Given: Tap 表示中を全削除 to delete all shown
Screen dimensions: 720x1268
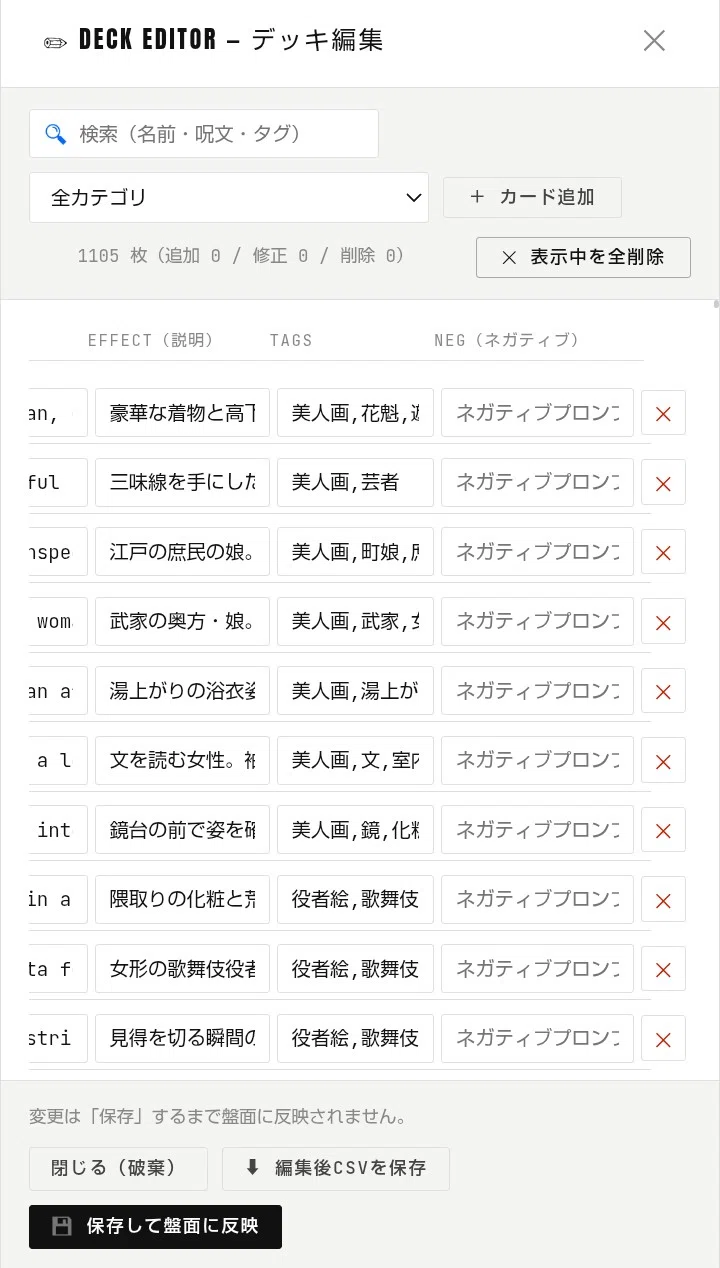Looking at the screenshot, I should click(583, 257).
